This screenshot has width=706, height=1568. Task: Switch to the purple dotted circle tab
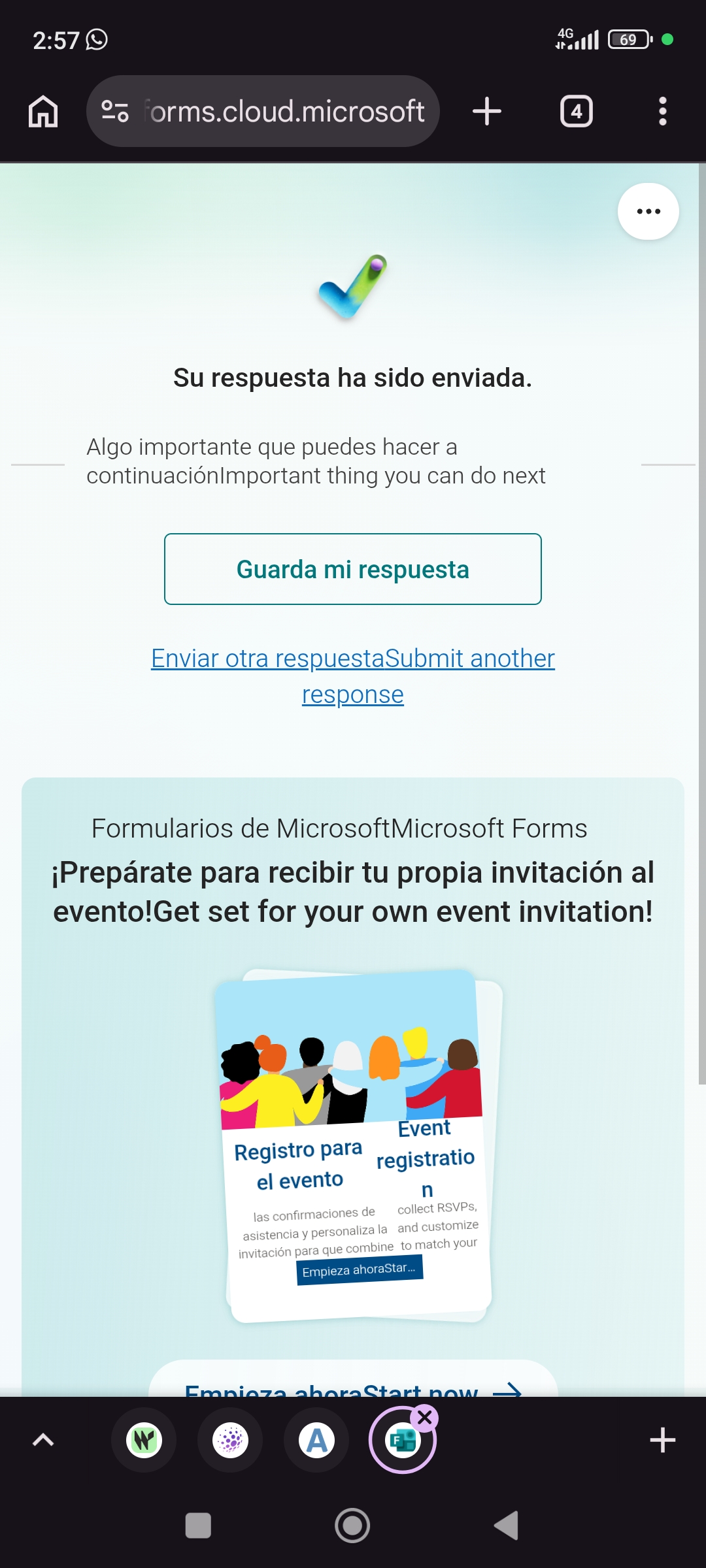click(x=230, y=1440)
